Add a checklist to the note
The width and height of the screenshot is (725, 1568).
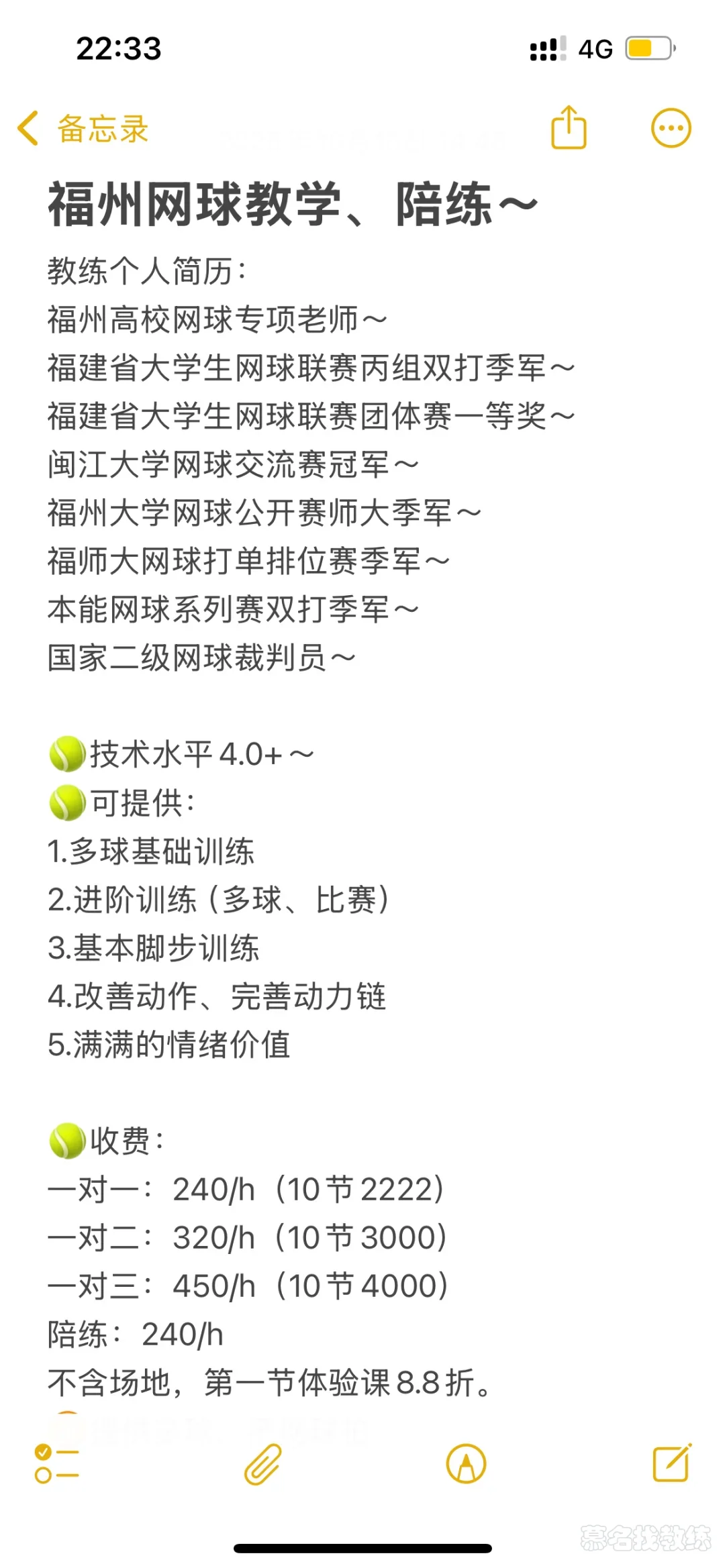coord(56,1463)
